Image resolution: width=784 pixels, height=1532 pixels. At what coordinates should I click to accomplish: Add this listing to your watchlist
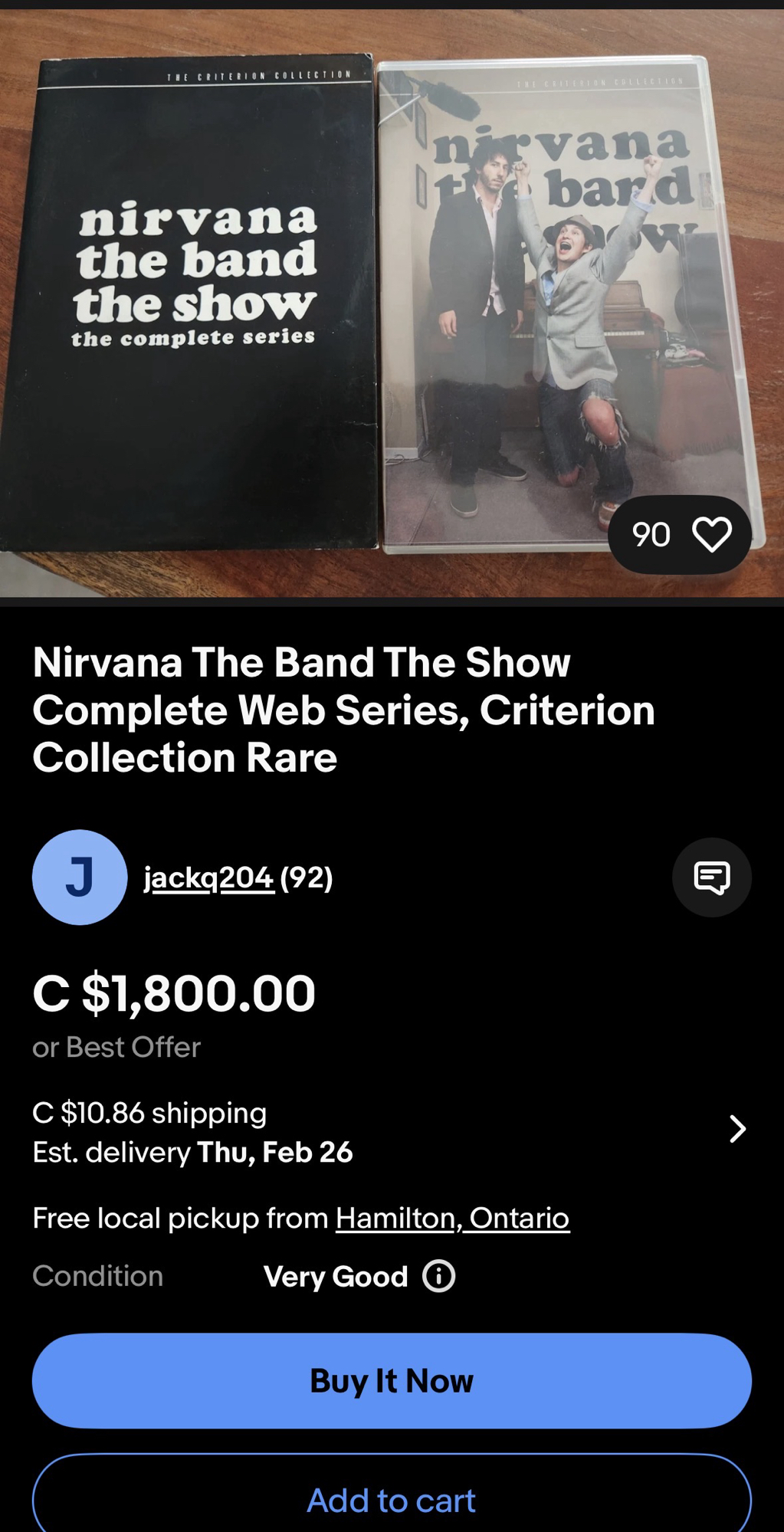[711, 534]
